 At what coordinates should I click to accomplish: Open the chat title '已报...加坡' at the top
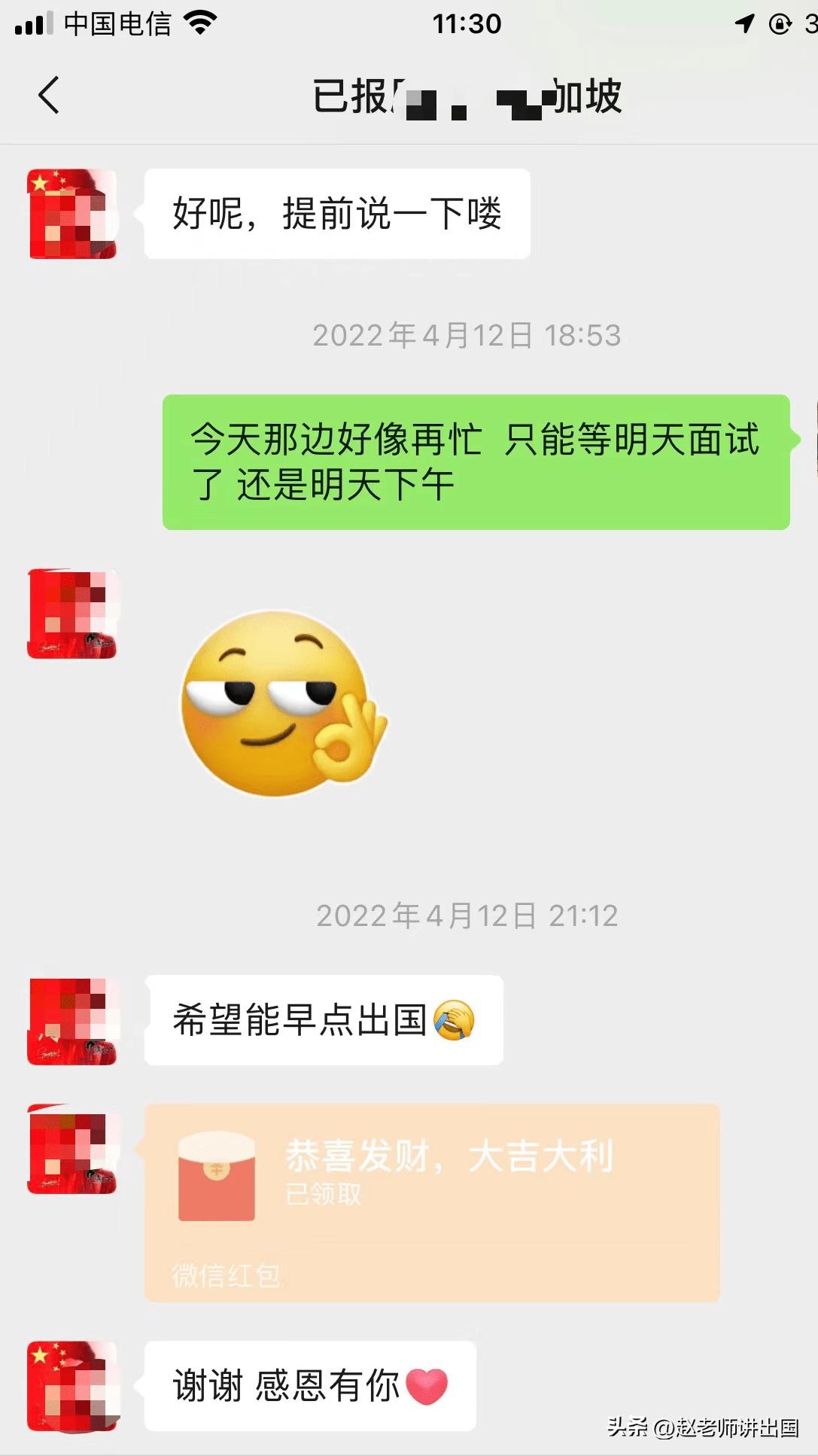467,98
